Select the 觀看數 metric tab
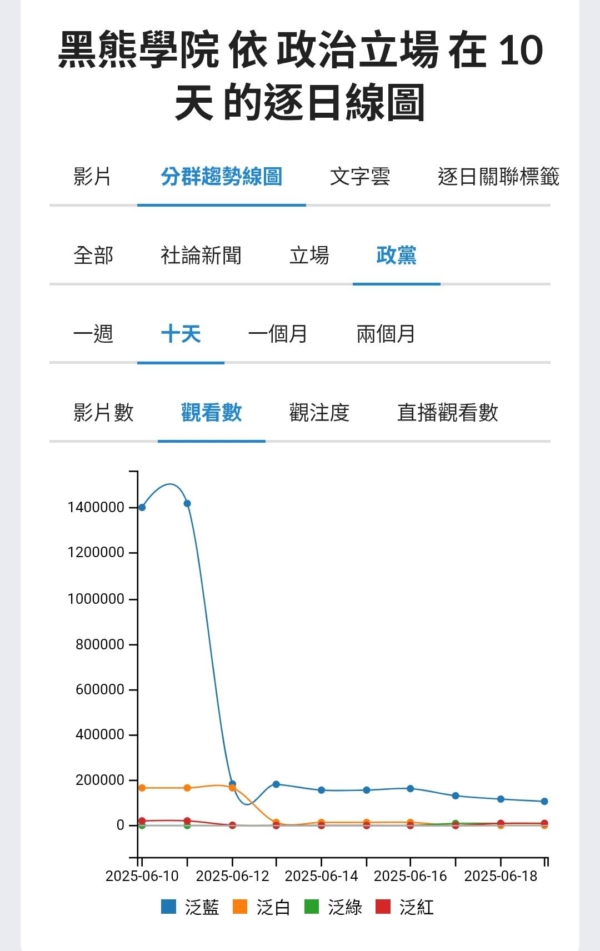This screenshot has height=951, width=600. tap(211, 412)
